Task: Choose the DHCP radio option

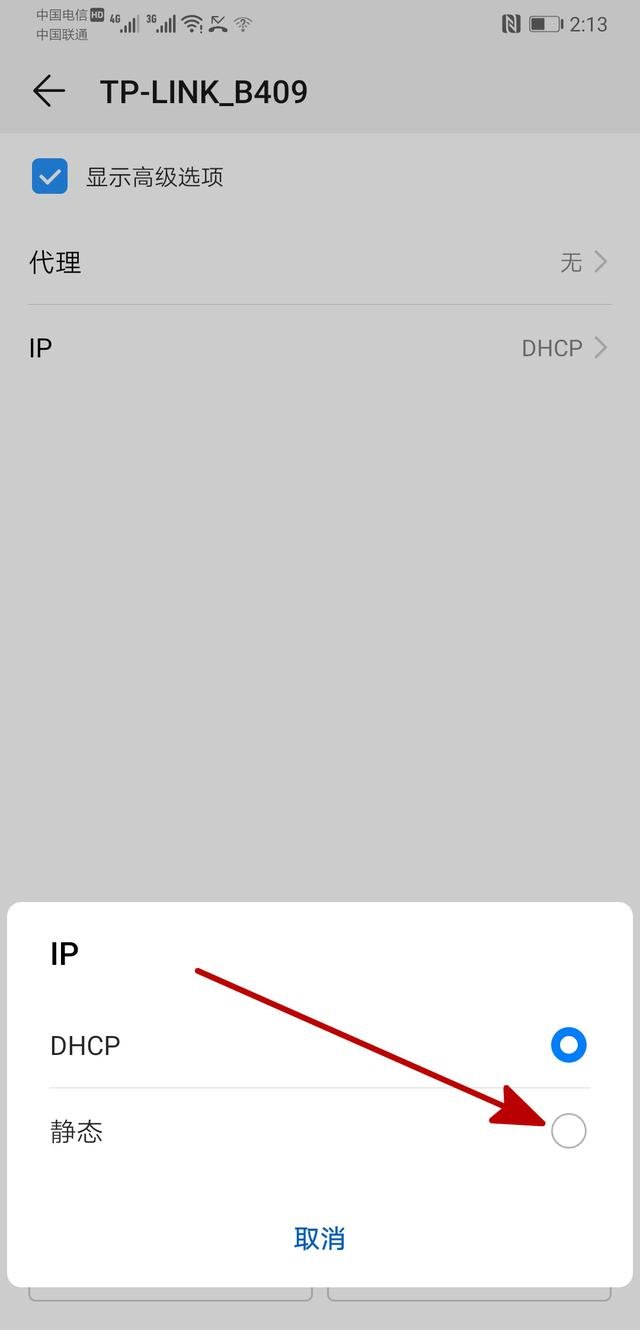Action: 568,1046
